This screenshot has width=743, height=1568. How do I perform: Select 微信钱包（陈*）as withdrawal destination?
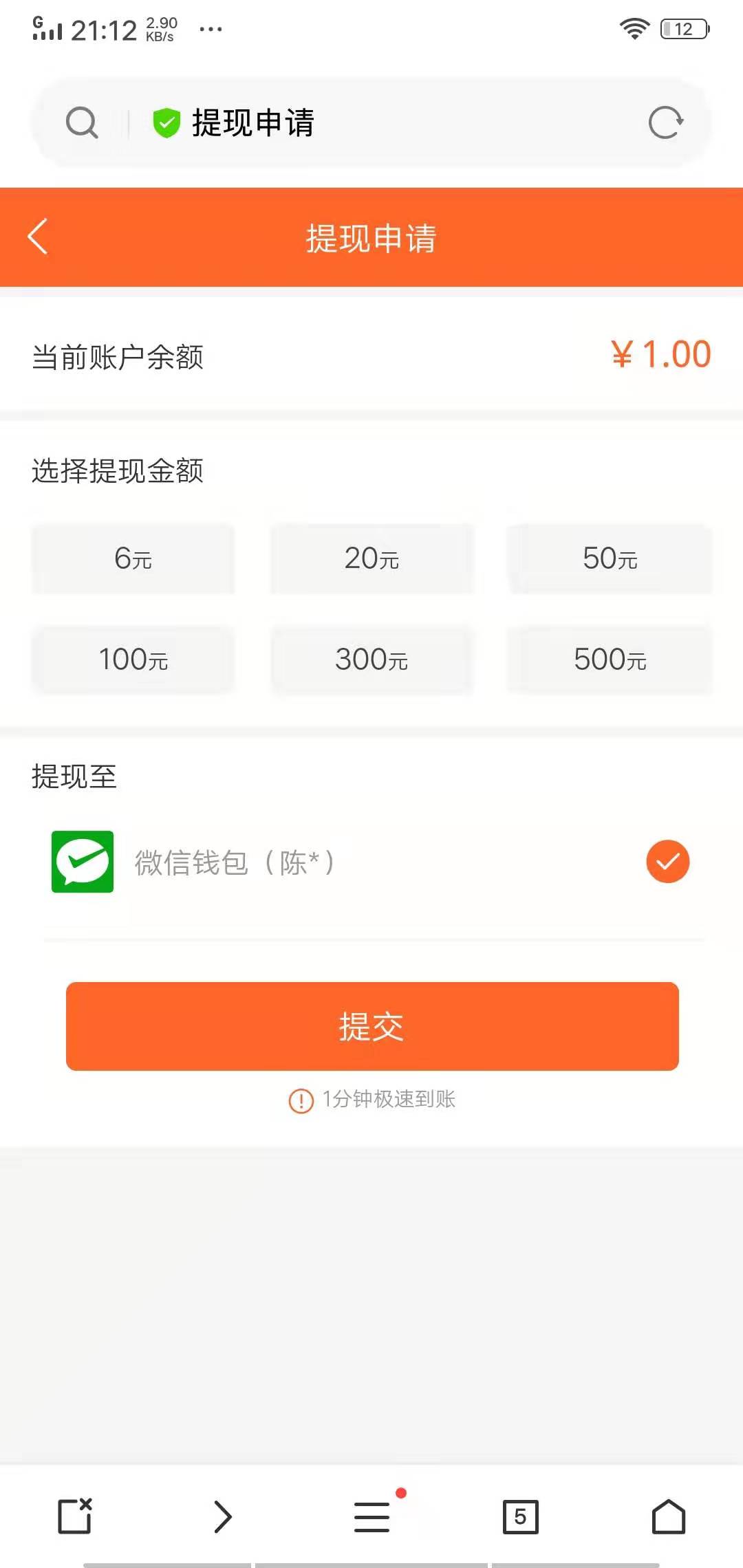coord(234,862)
